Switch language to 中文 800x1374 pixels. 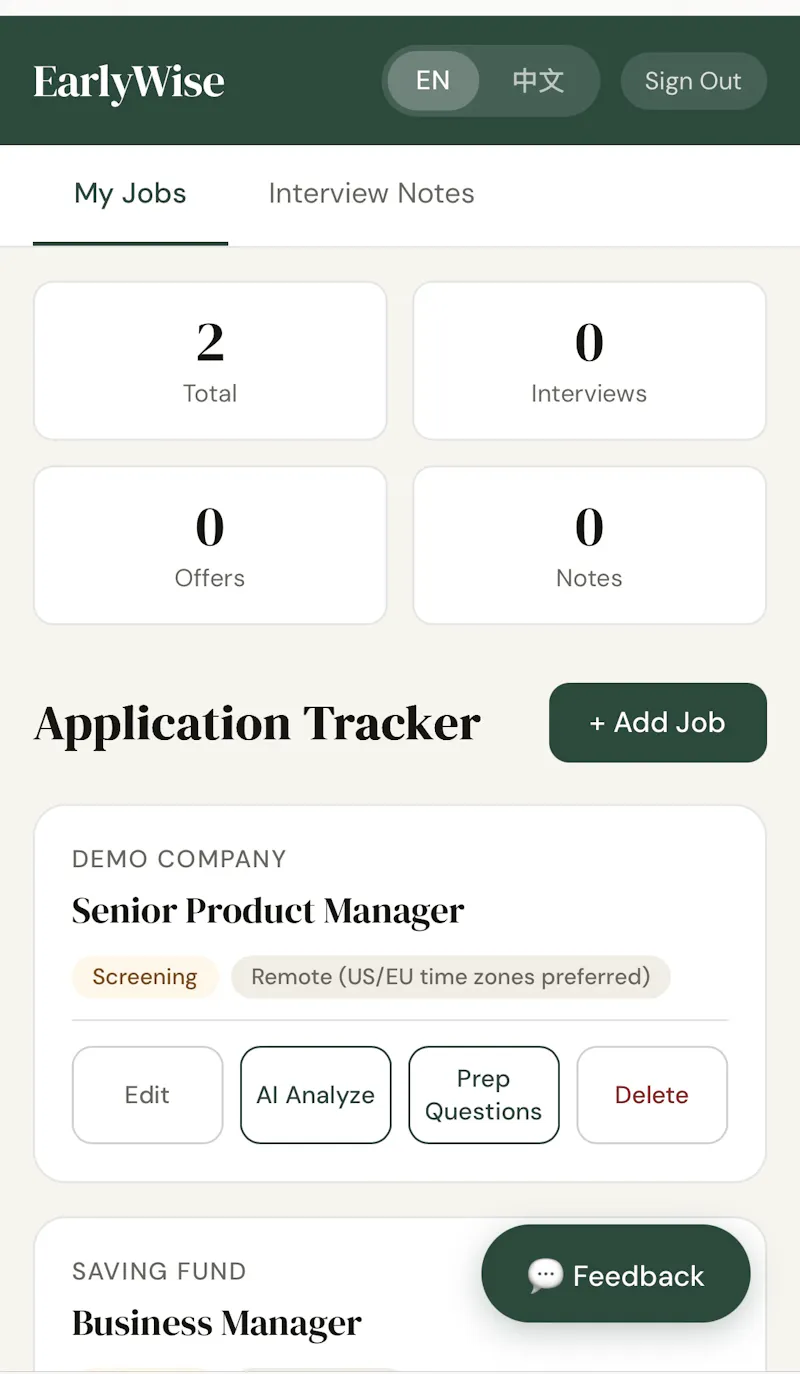tap(538, 81)
